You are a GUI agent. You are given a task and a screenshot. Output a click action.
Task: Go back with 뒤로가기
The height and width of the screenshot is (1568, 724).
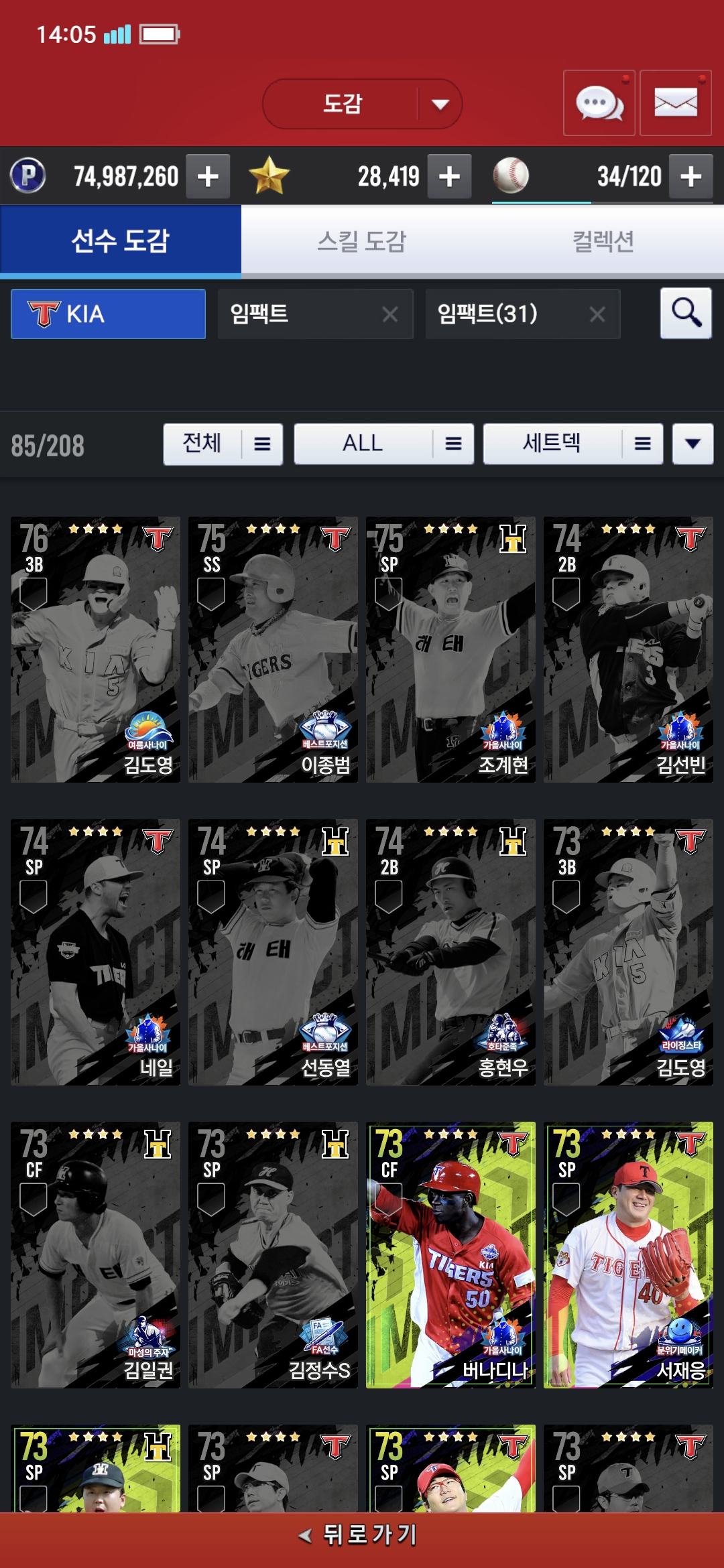click(x=362, y=1534)
